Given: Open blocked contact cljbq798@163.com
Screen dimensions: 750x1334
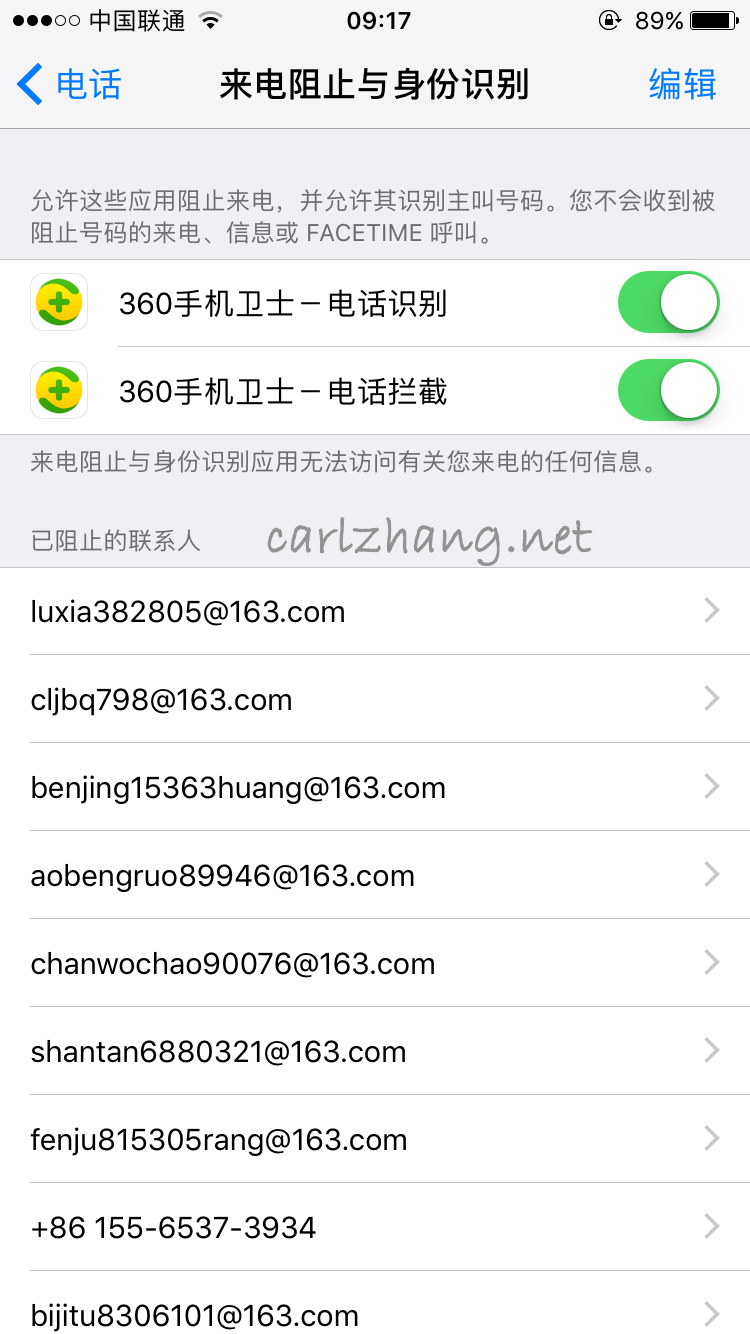Looking at the screenshot, I should (375, 699).
